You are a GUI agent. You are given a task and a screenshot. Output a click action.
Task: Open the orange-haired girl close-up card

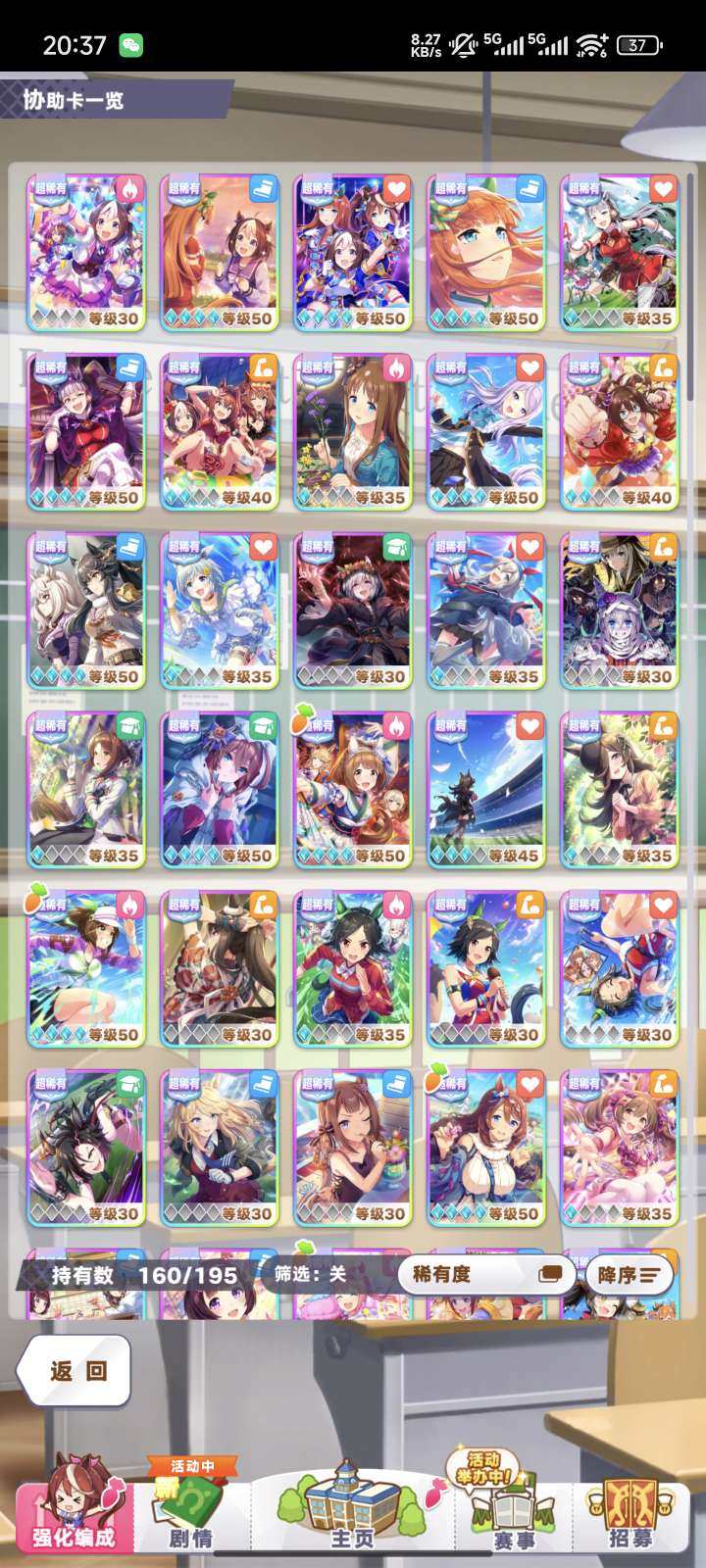[x=485, y=252]
